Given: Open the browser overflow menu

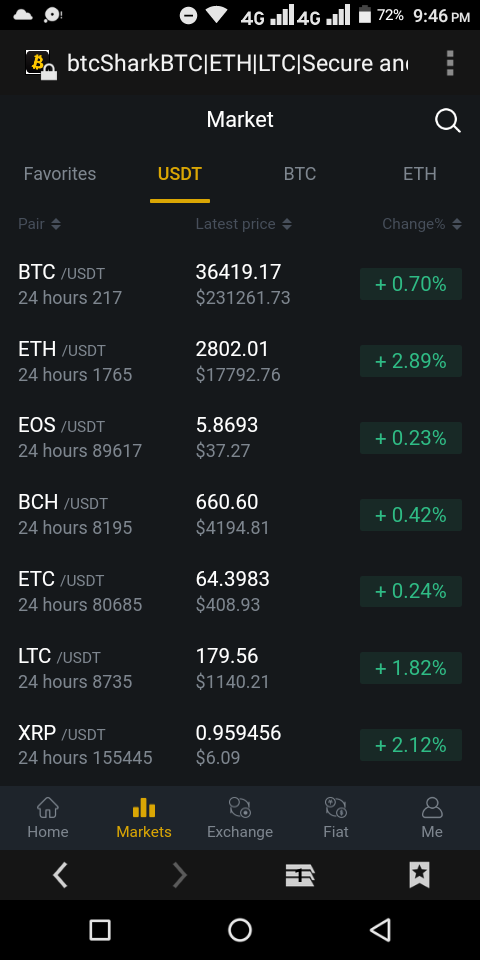Looking at the screenshot, I should [450, 63].
